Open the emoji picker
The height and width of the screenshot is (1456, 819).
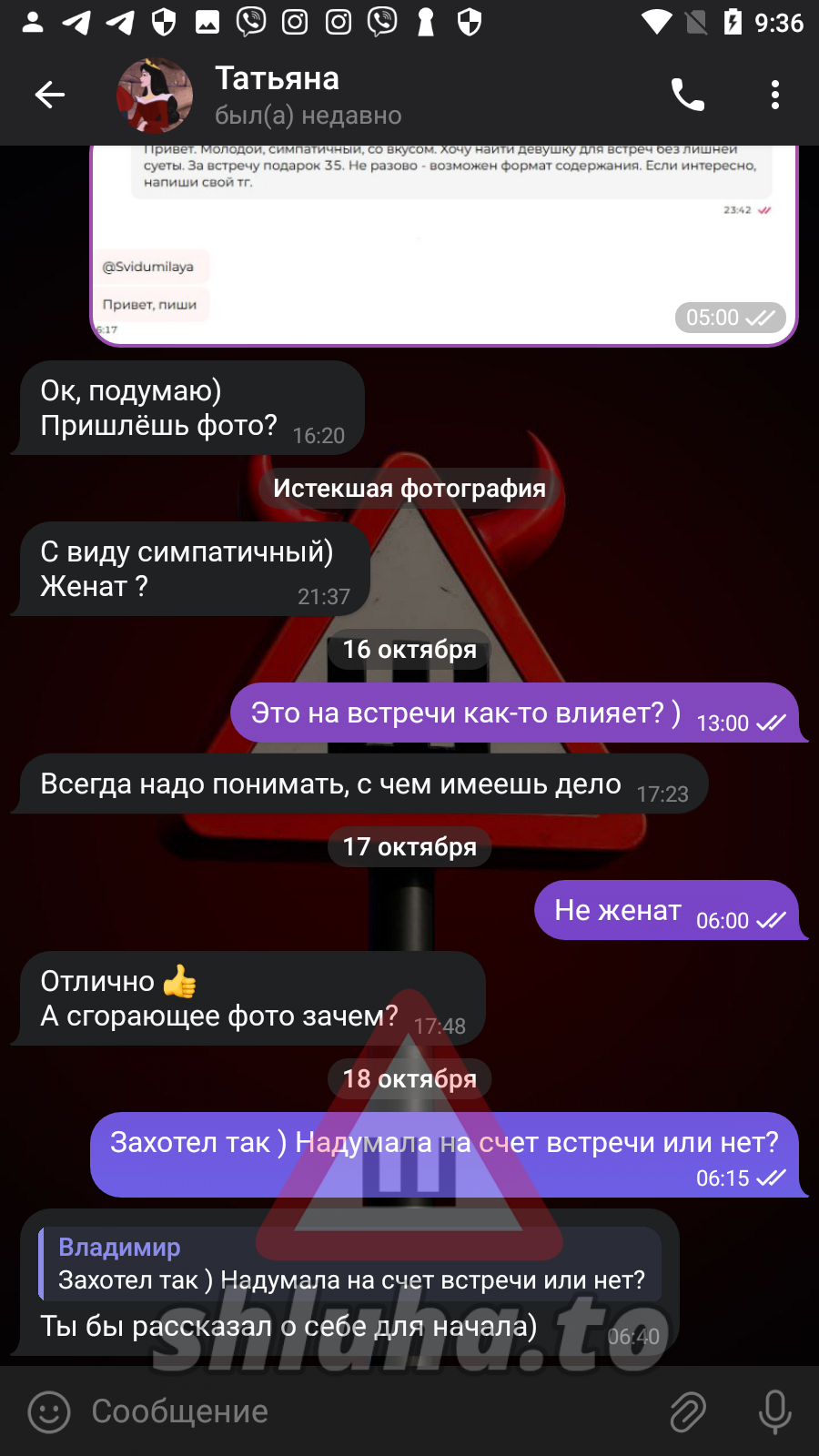[49, 1412]
